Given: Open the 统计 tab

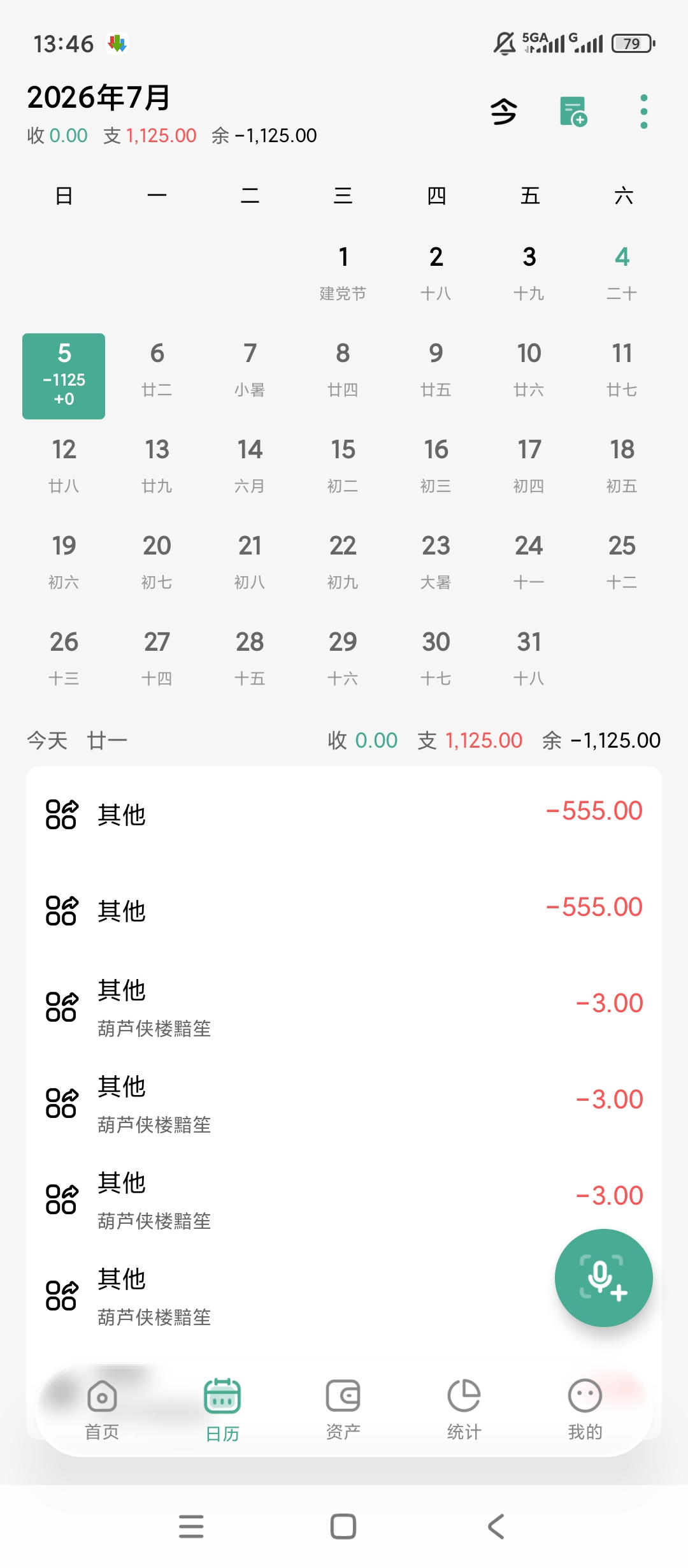Looking at the screenshot, I should point(464,1410).
